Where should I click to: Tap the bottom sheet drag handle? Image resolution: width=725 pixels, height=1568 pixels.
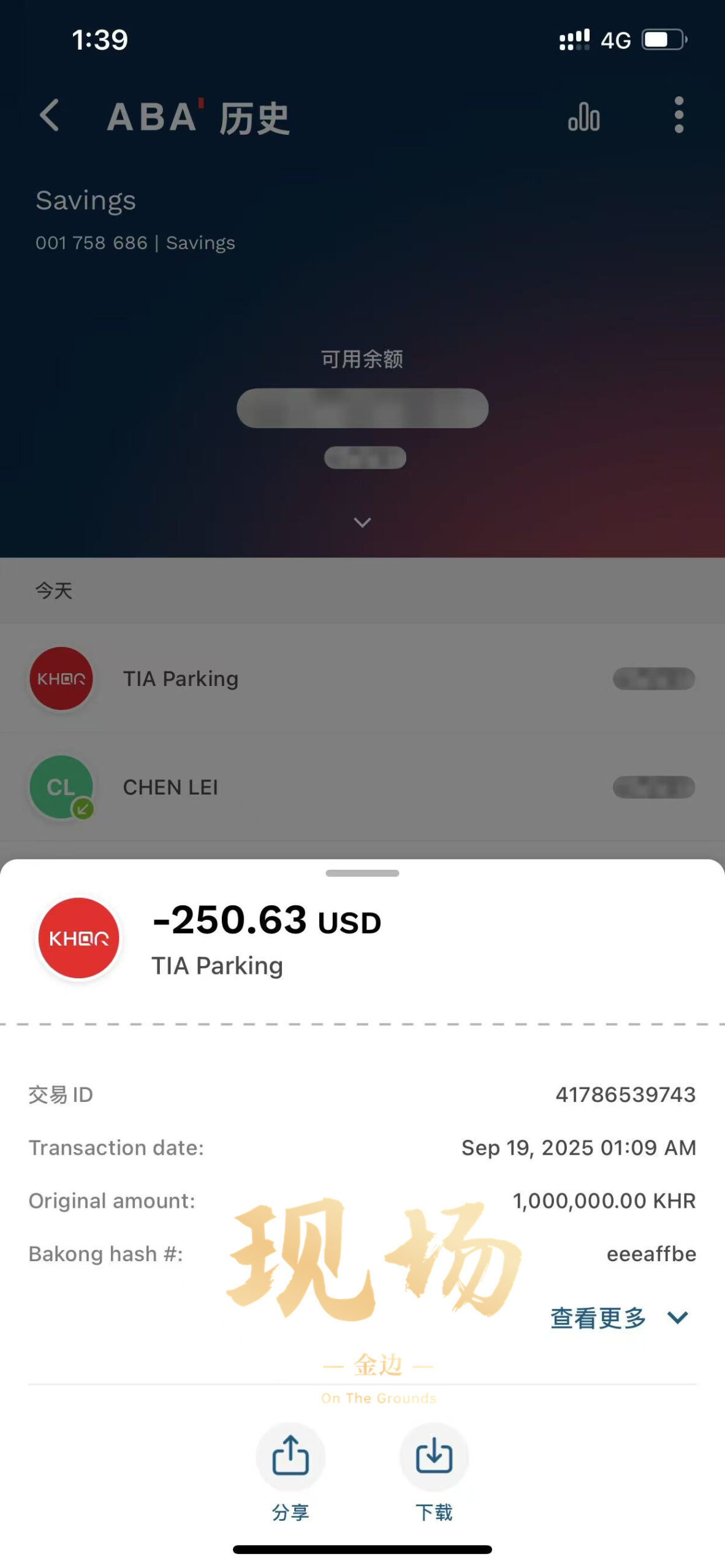point(362,873)
